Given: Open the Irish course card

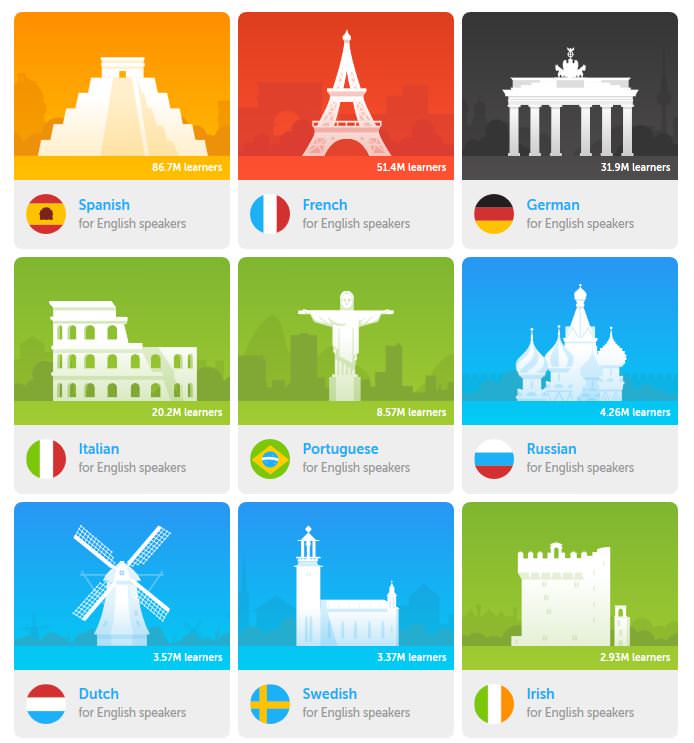Looking at the screenshot, I should [x=569, y=620].
